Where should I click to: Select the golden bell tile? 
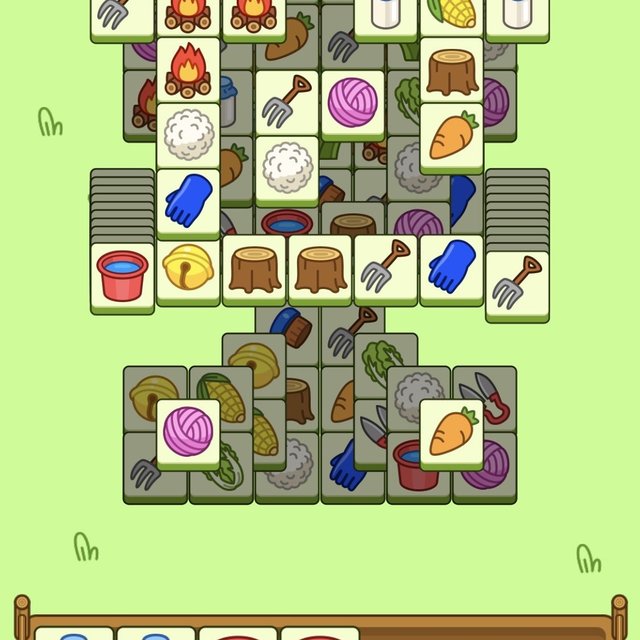pyautogui.click(x=188, y=271)
